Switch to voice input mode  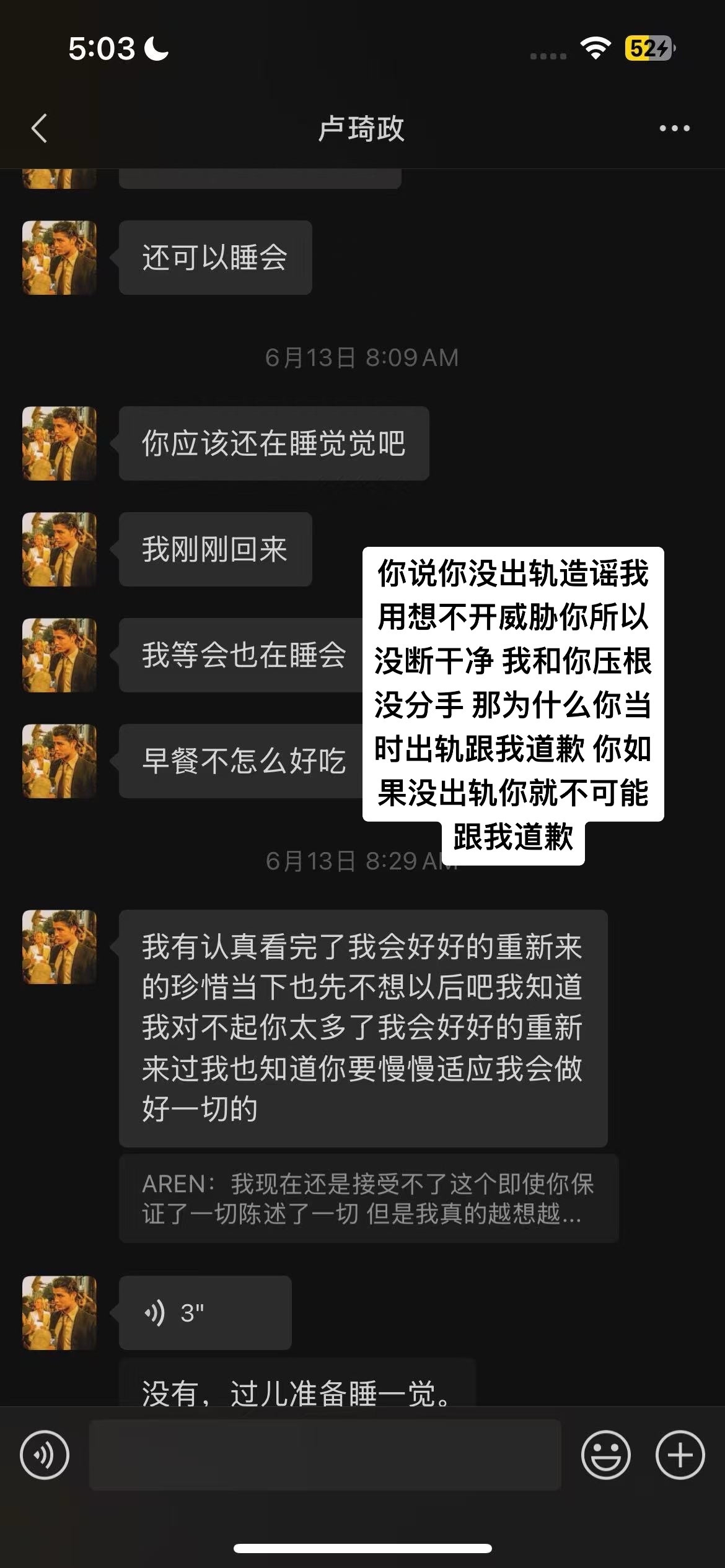45,1455
